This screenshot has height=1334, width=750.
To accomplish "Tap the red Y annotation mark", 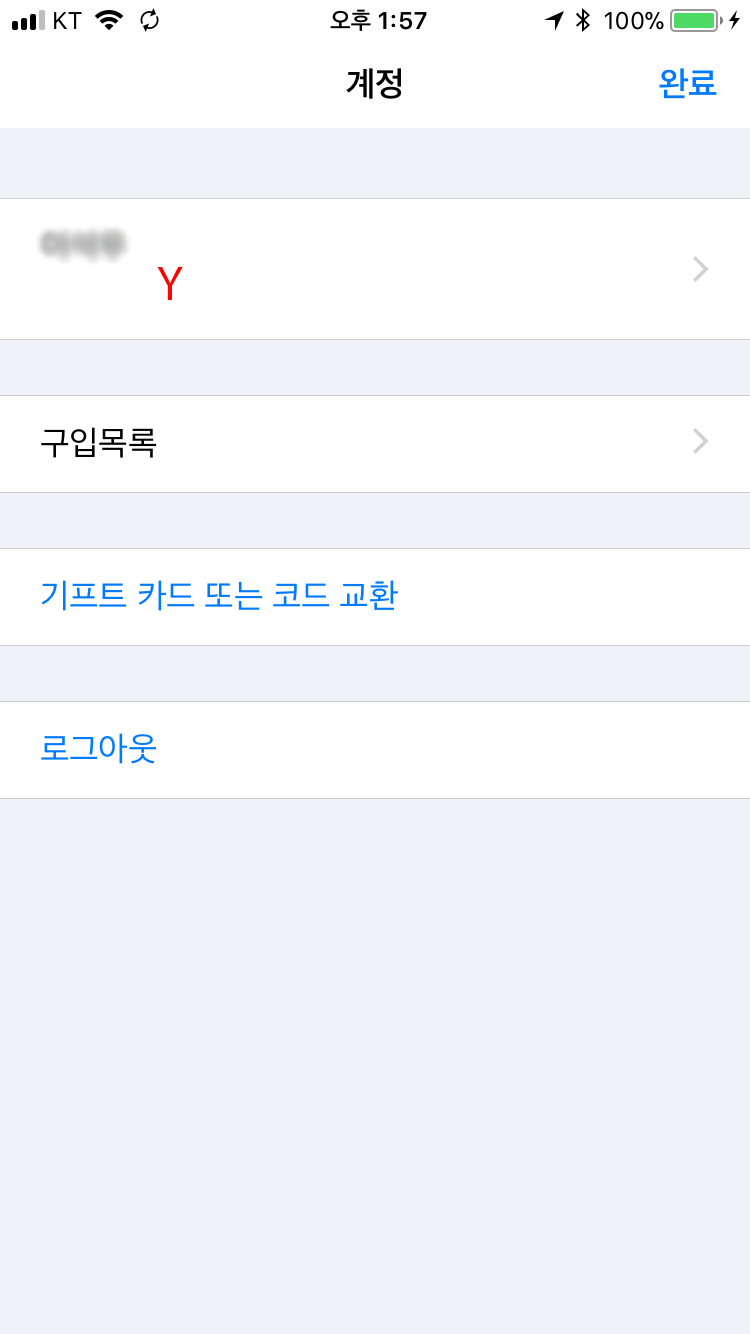I will point(170,283).
